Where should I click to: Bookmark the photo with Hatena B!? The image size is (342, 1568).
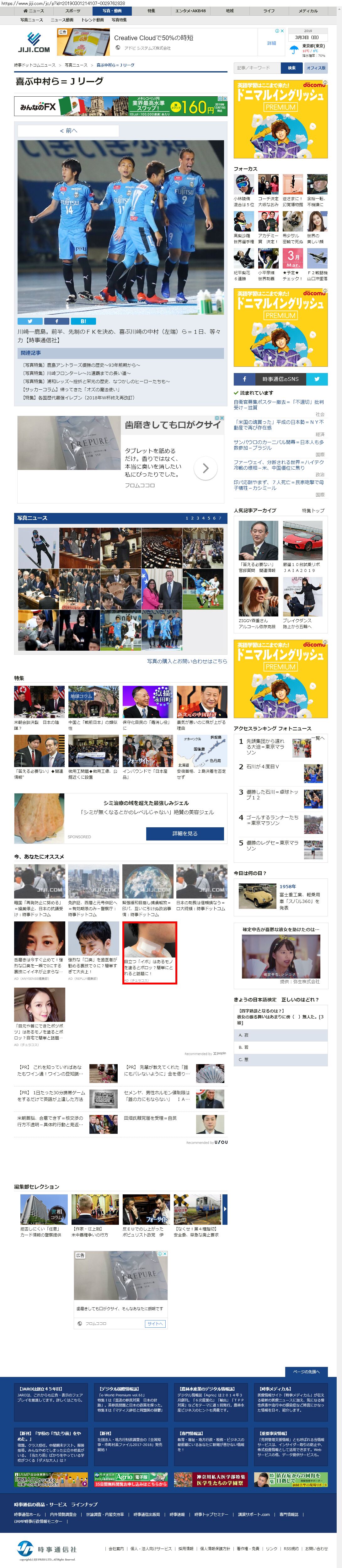point(83,321)
